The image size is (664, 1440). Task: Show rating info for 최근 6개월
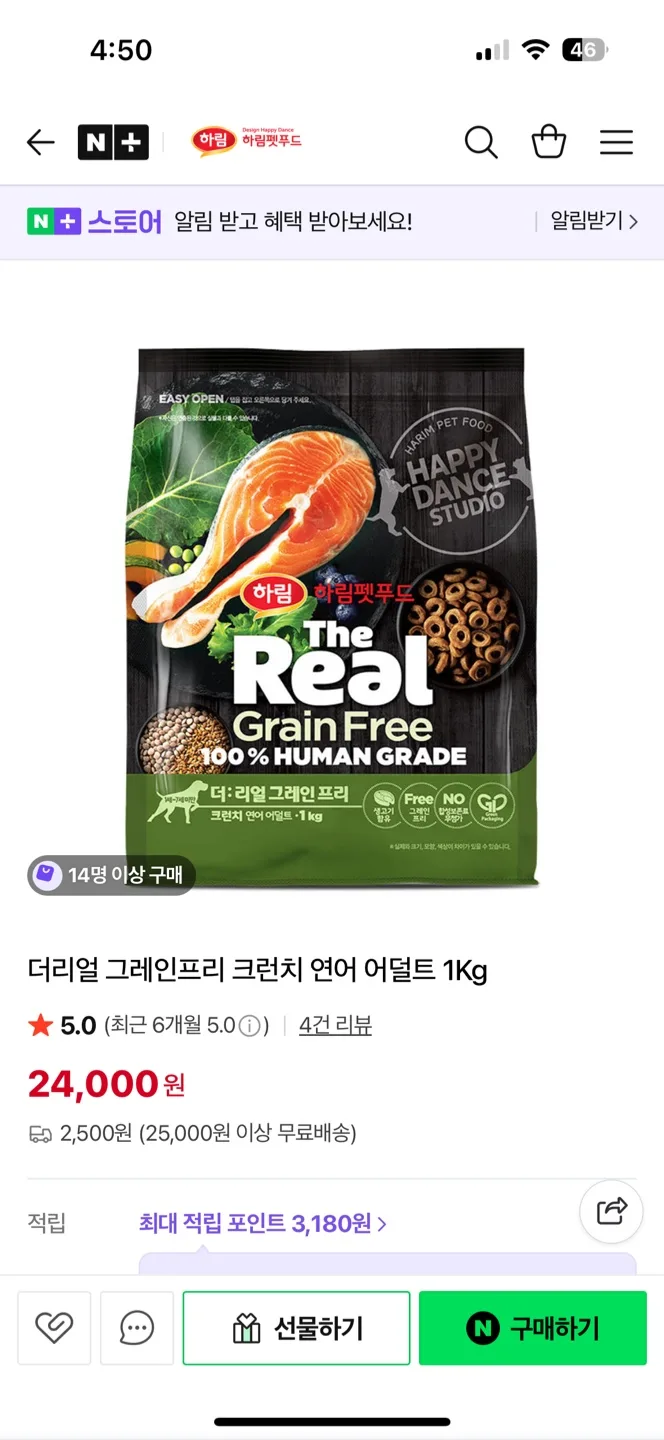[x=250, y=1026]
